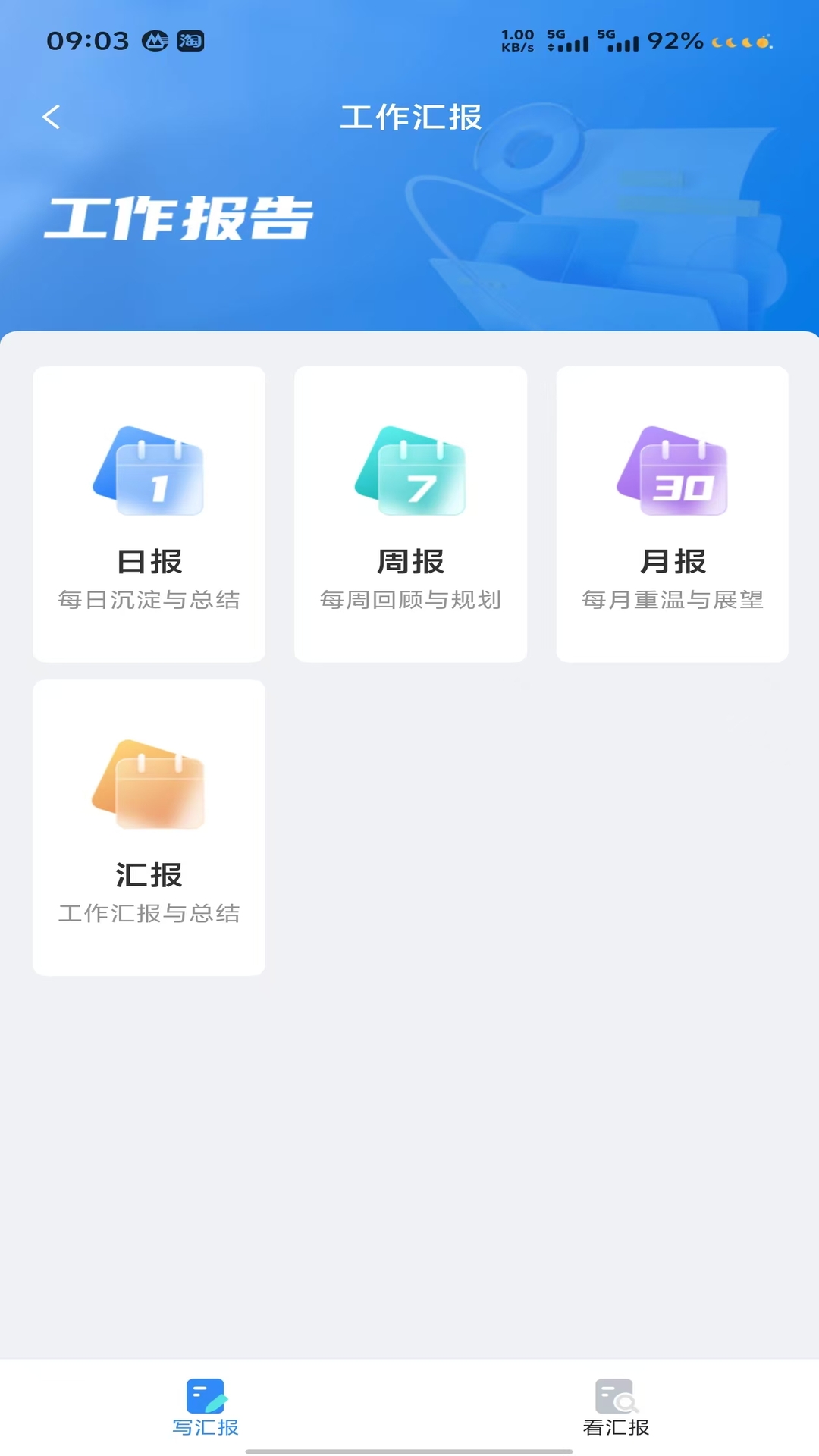Tap the battery 92% indicator

coord(673,42)
